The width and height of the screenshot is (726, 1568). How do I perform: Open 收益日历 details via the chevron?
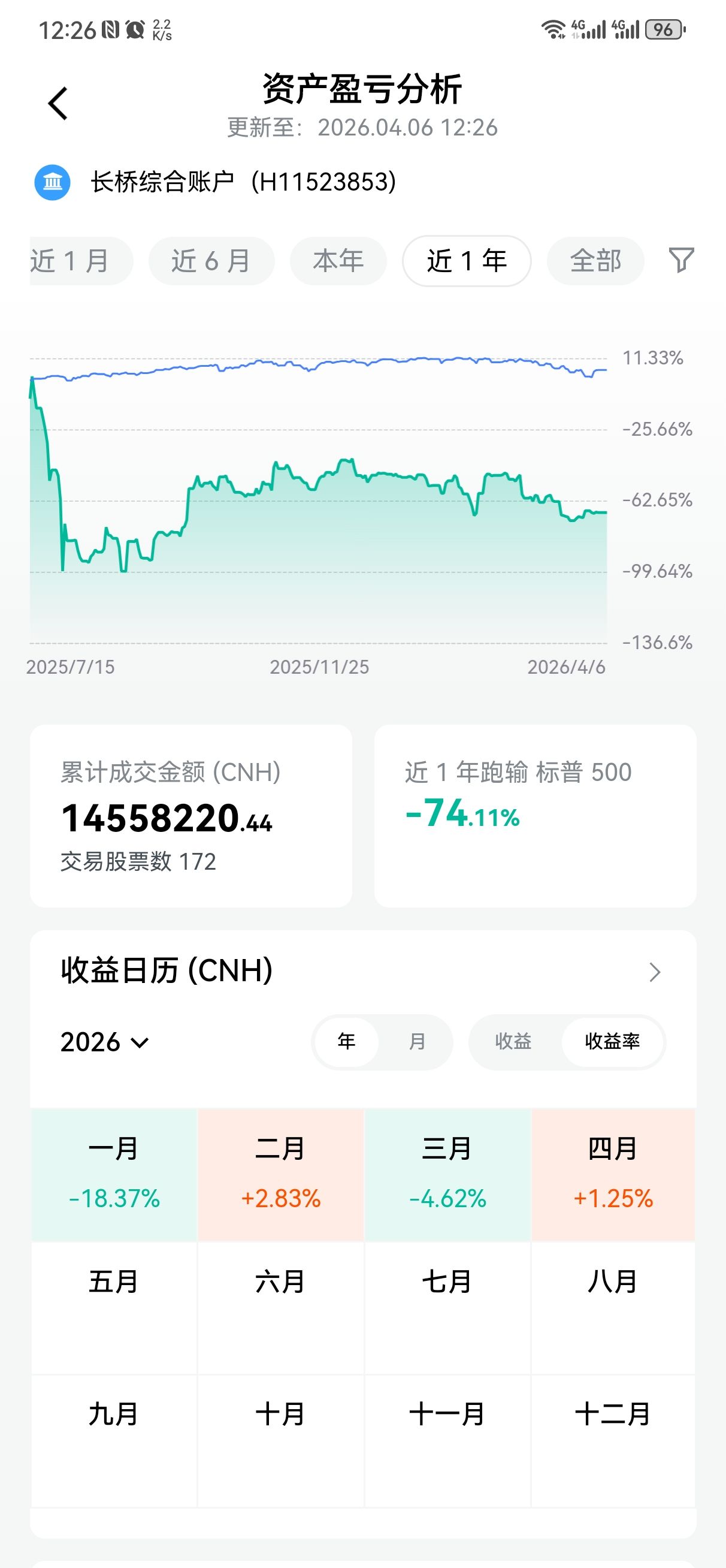655,972
